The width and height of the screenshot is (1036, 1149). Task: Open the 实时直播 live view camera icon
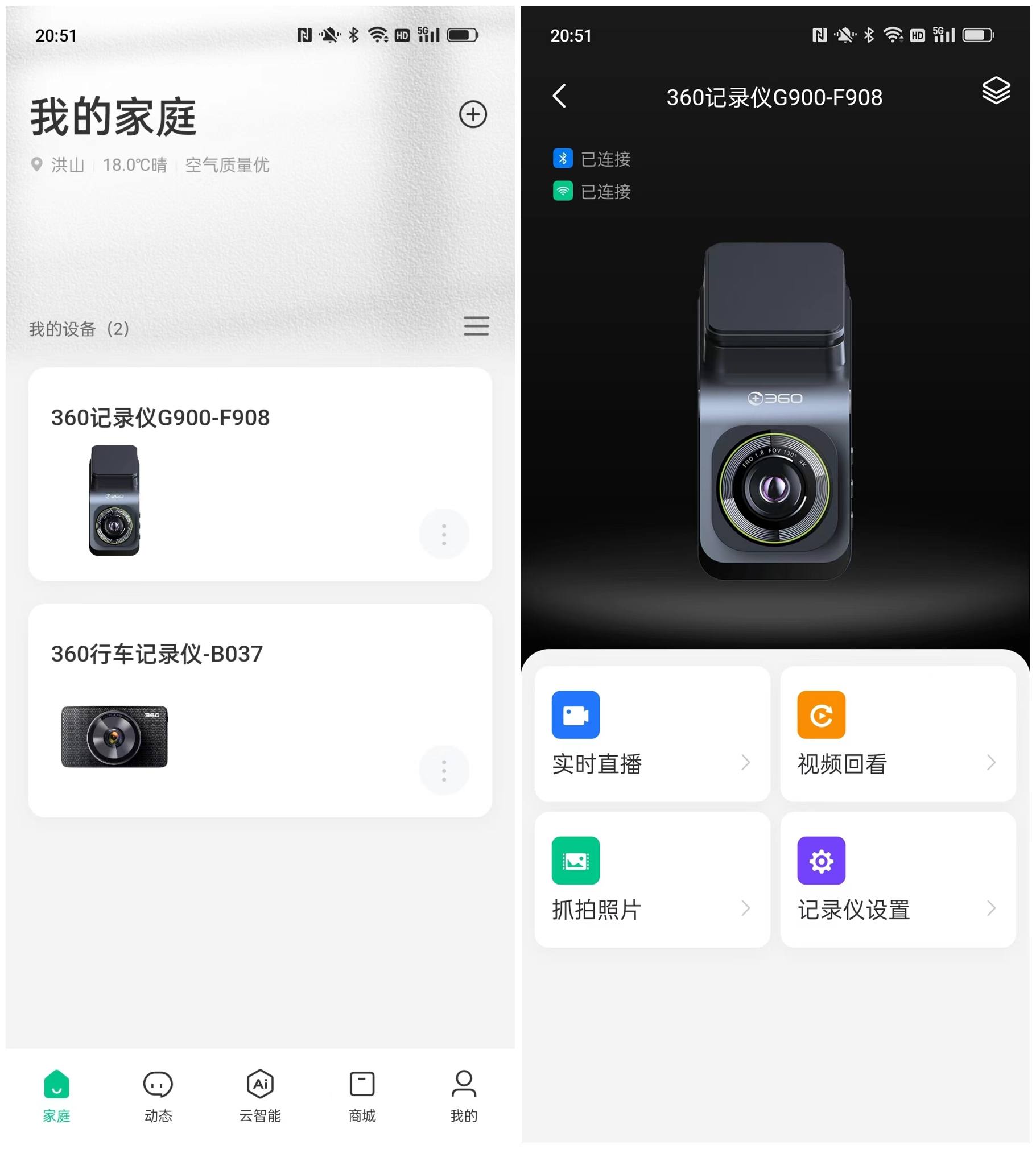[577, 715]
